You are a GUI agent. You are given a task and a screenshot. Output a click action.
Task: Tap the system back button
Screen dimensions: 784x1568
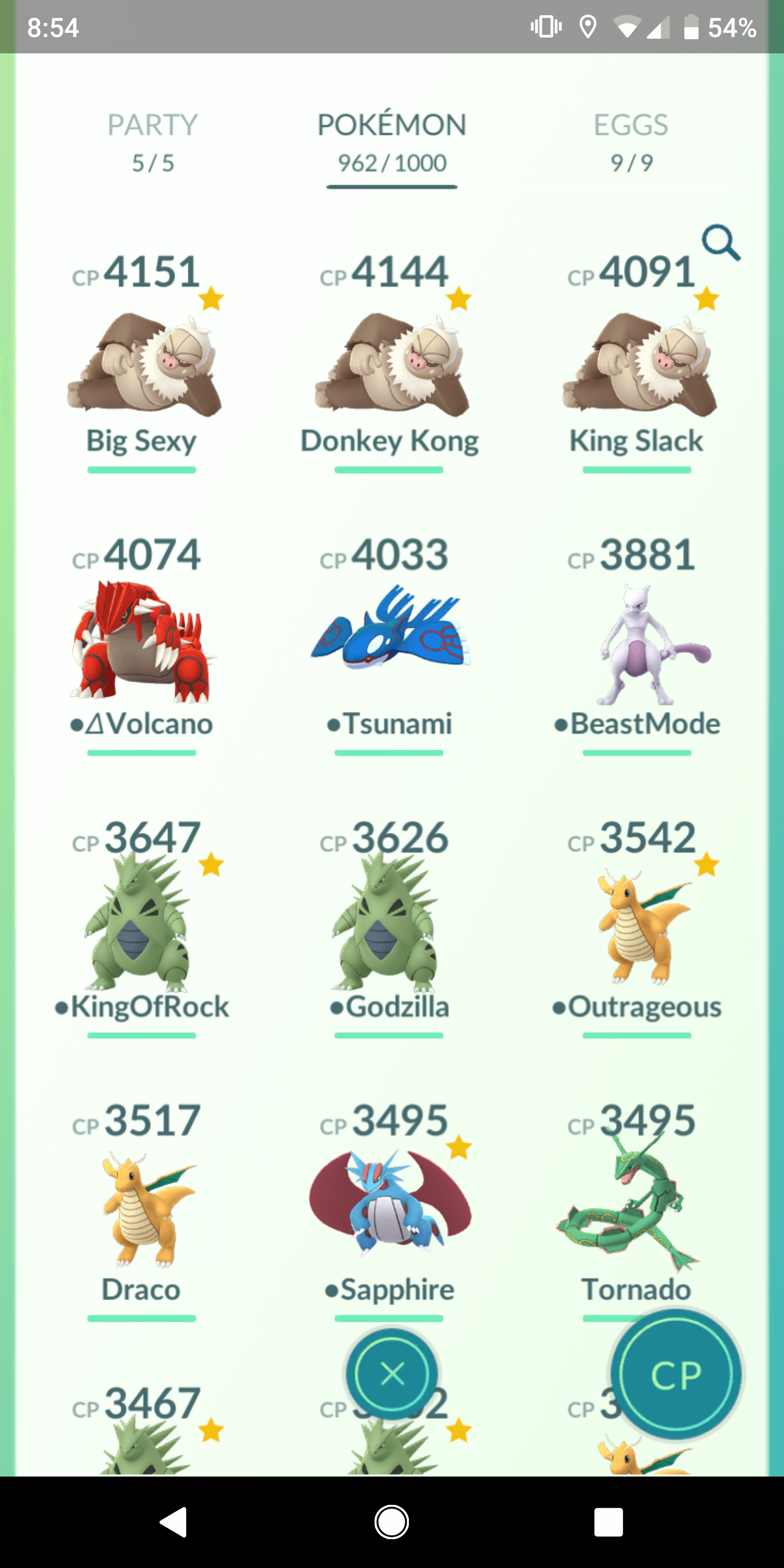click(x=174, y=1522)
